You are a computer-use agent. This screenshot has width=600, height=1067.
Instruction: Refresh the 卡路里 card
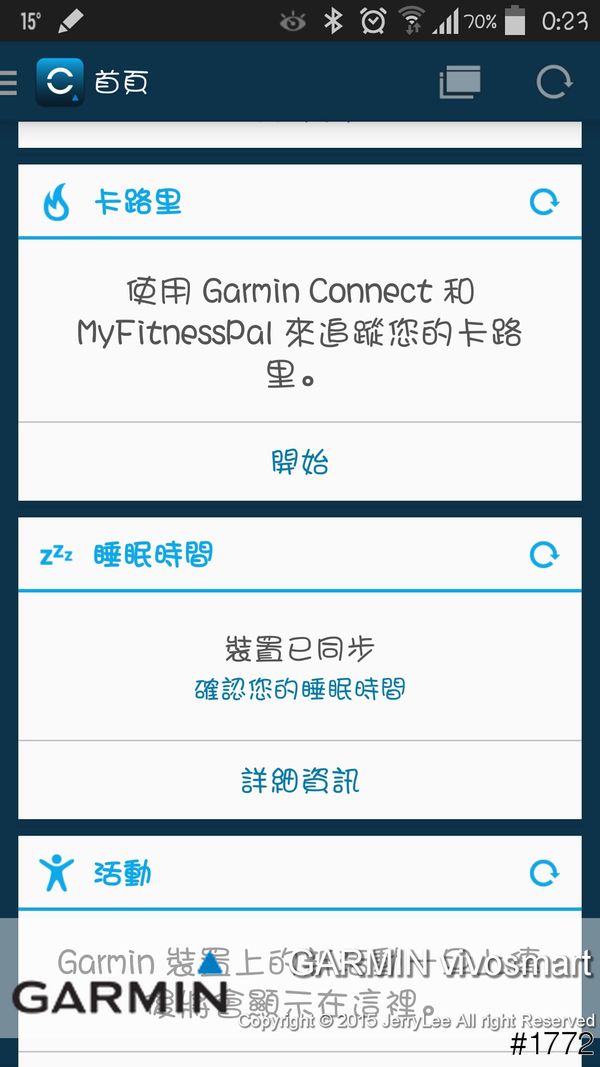pos(544,203)
